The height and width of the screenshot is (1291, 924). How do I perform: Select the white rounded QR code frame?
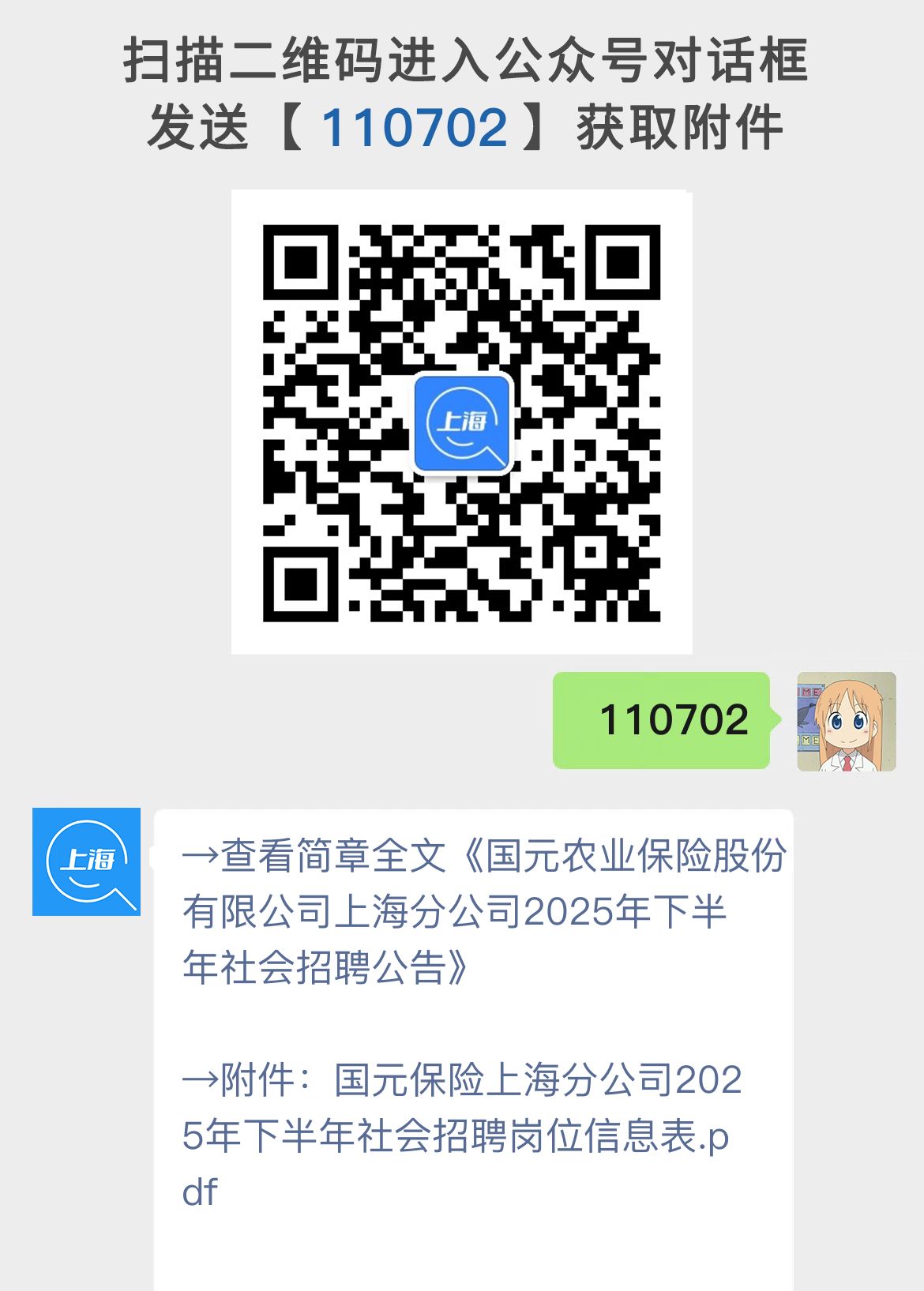pyautogui.click(x=462, y=422)
